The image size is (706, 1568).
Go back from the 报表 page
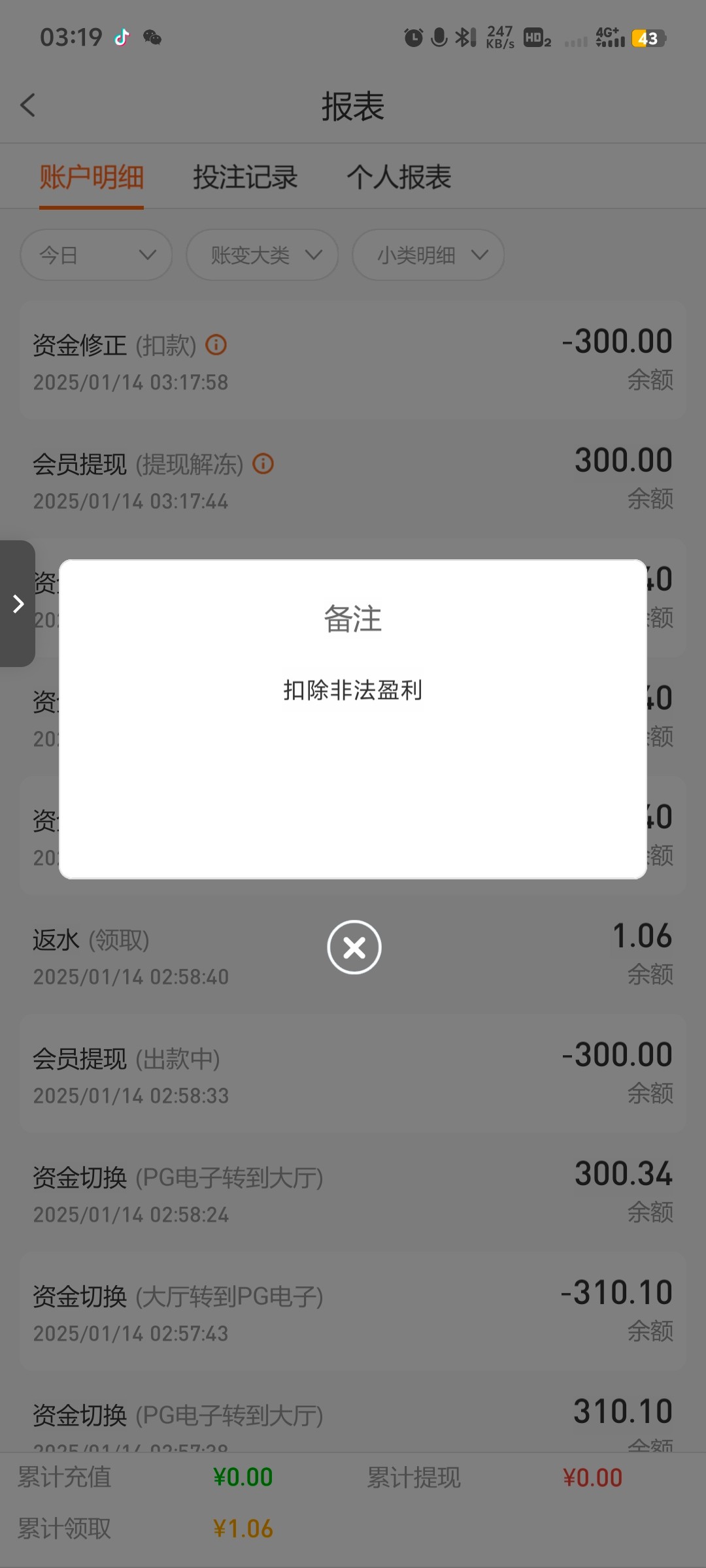pos(27,105)
